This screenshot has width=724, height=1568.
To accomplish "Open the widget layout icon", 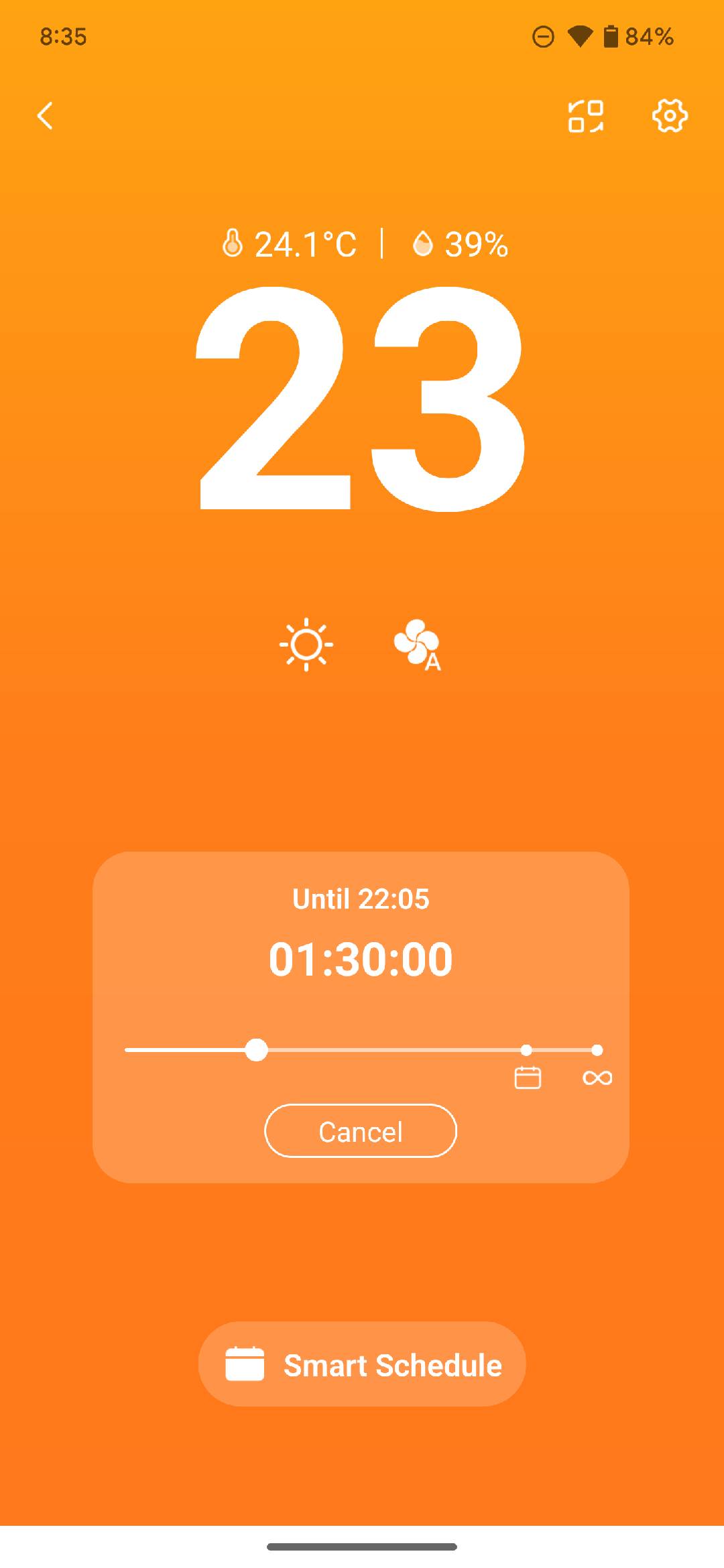I will [x=585, y=116].
